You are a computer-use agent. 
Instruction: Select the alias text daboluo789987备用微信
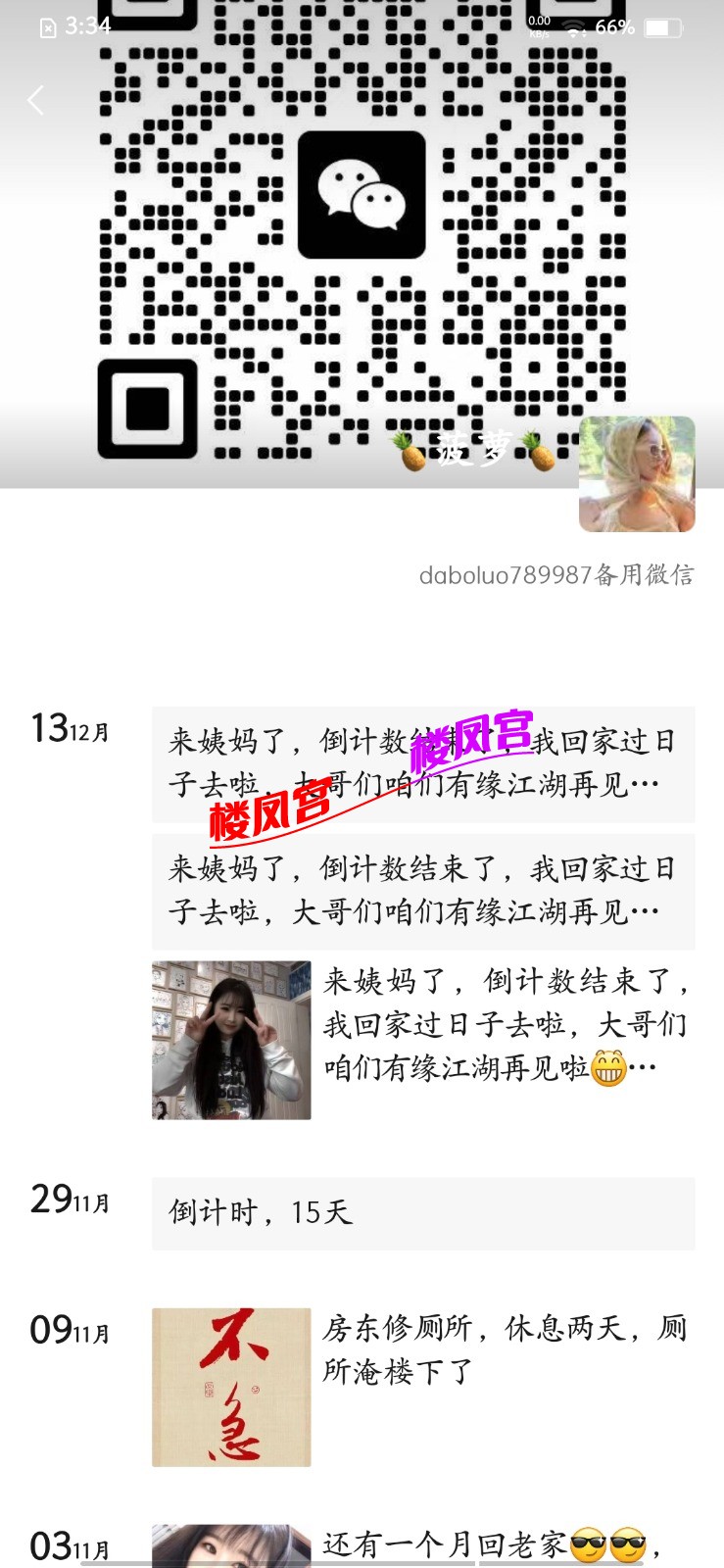tap(555, 577)
